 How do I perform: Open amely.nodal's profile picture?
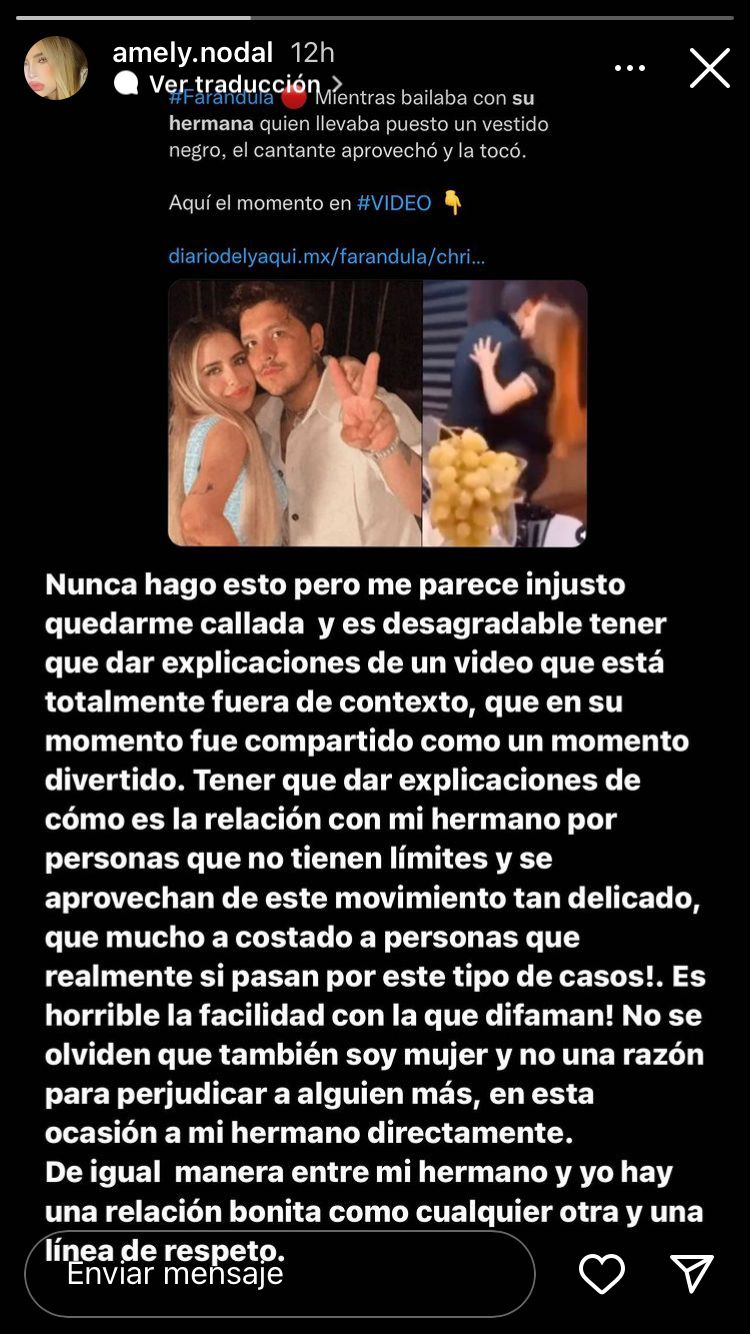coord(56,68)
